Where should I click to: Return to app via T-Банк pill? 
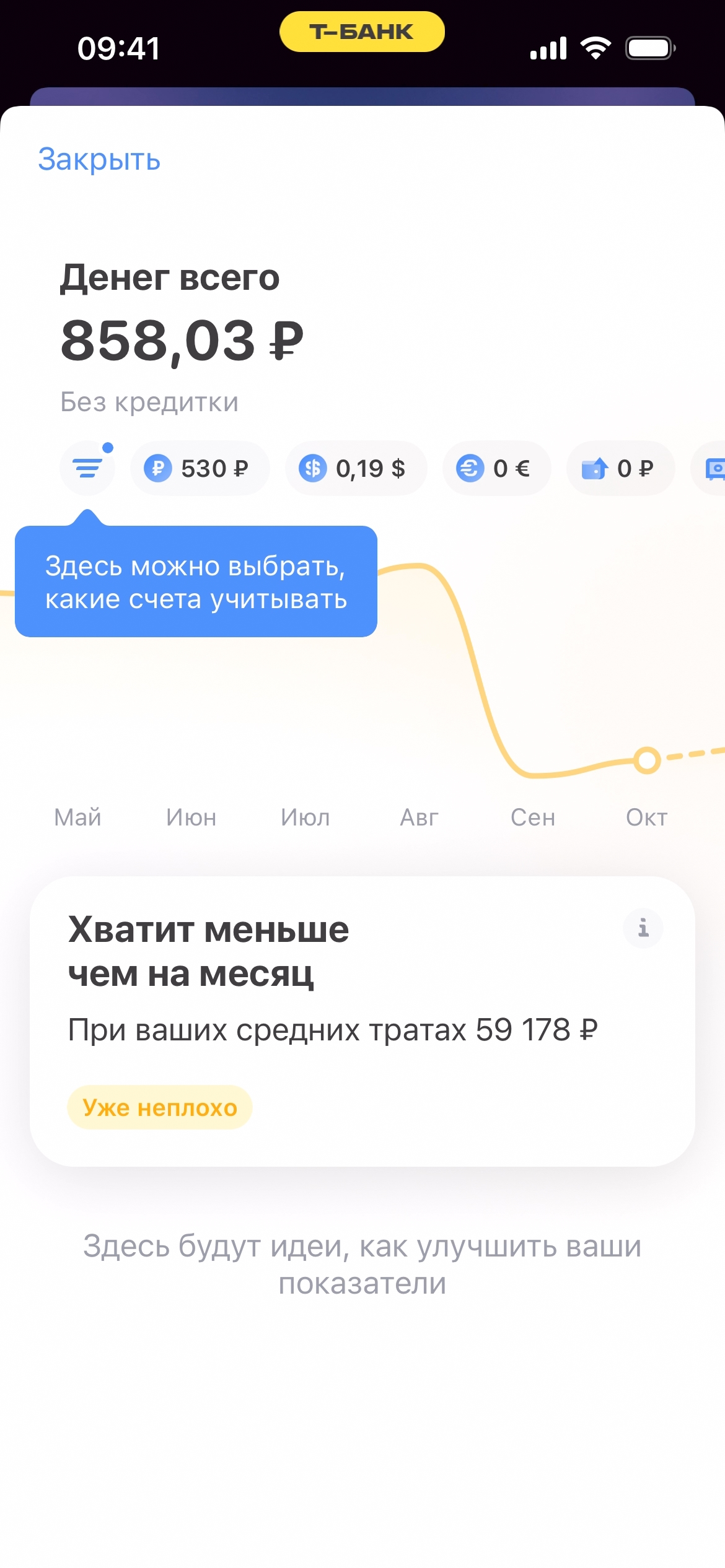point(362,32)
